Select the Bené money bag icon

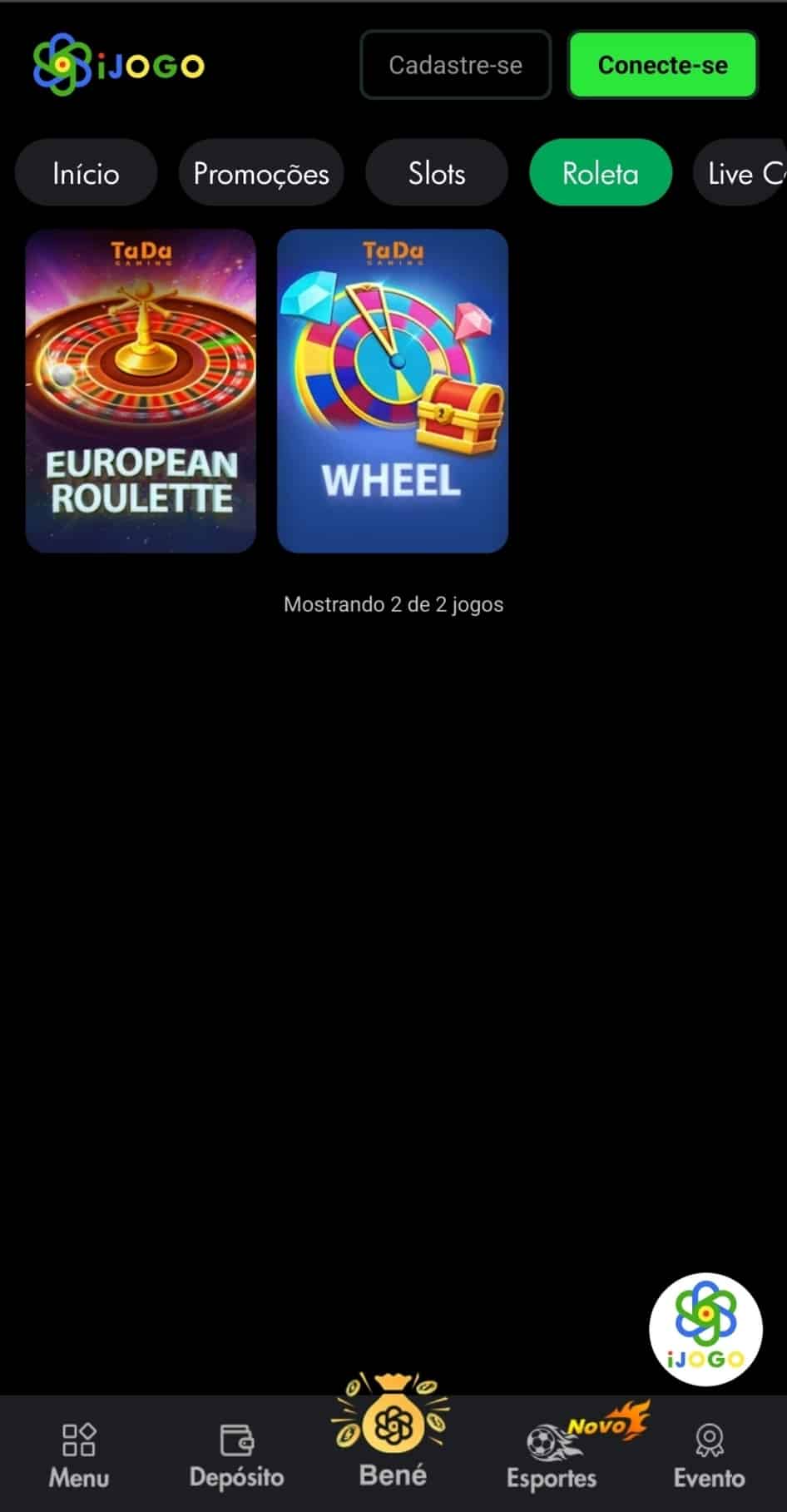[393, 1423]
